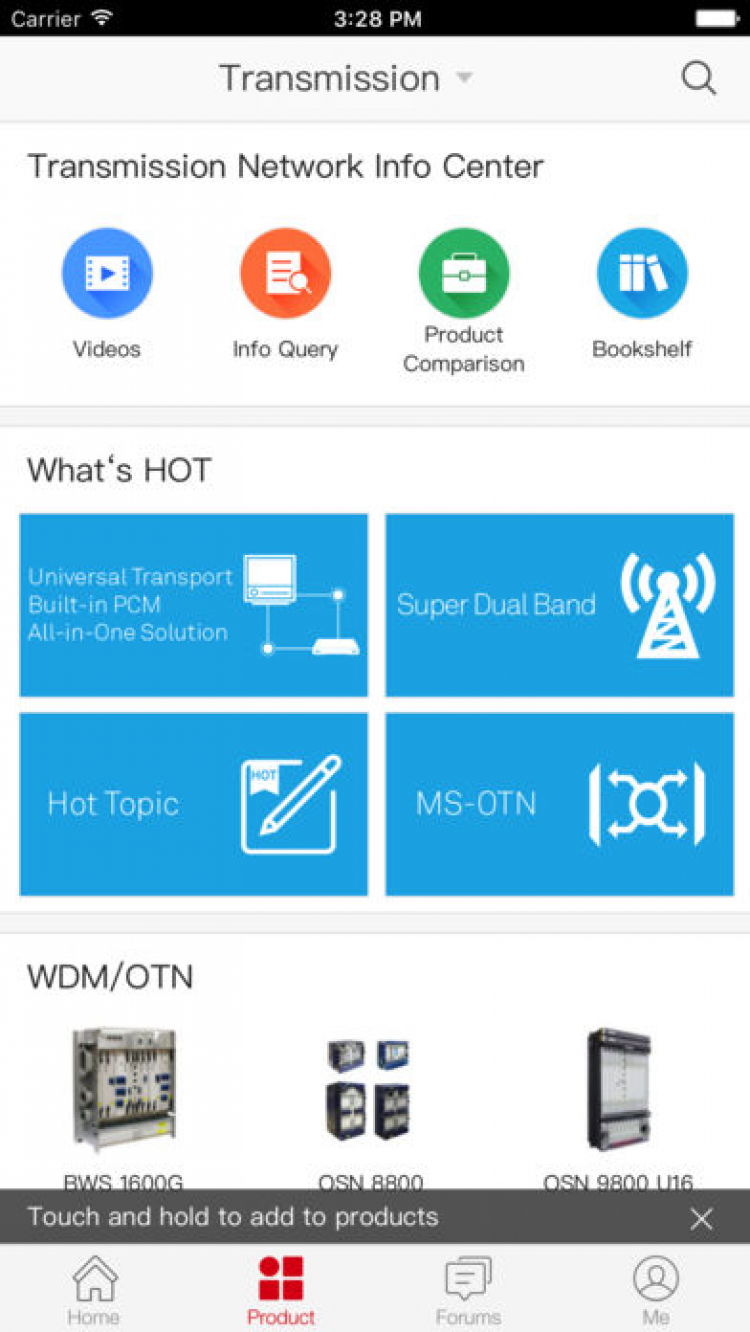Expand the Transmission category dropdown
The image size is (750, 1332).
point(345,78)
